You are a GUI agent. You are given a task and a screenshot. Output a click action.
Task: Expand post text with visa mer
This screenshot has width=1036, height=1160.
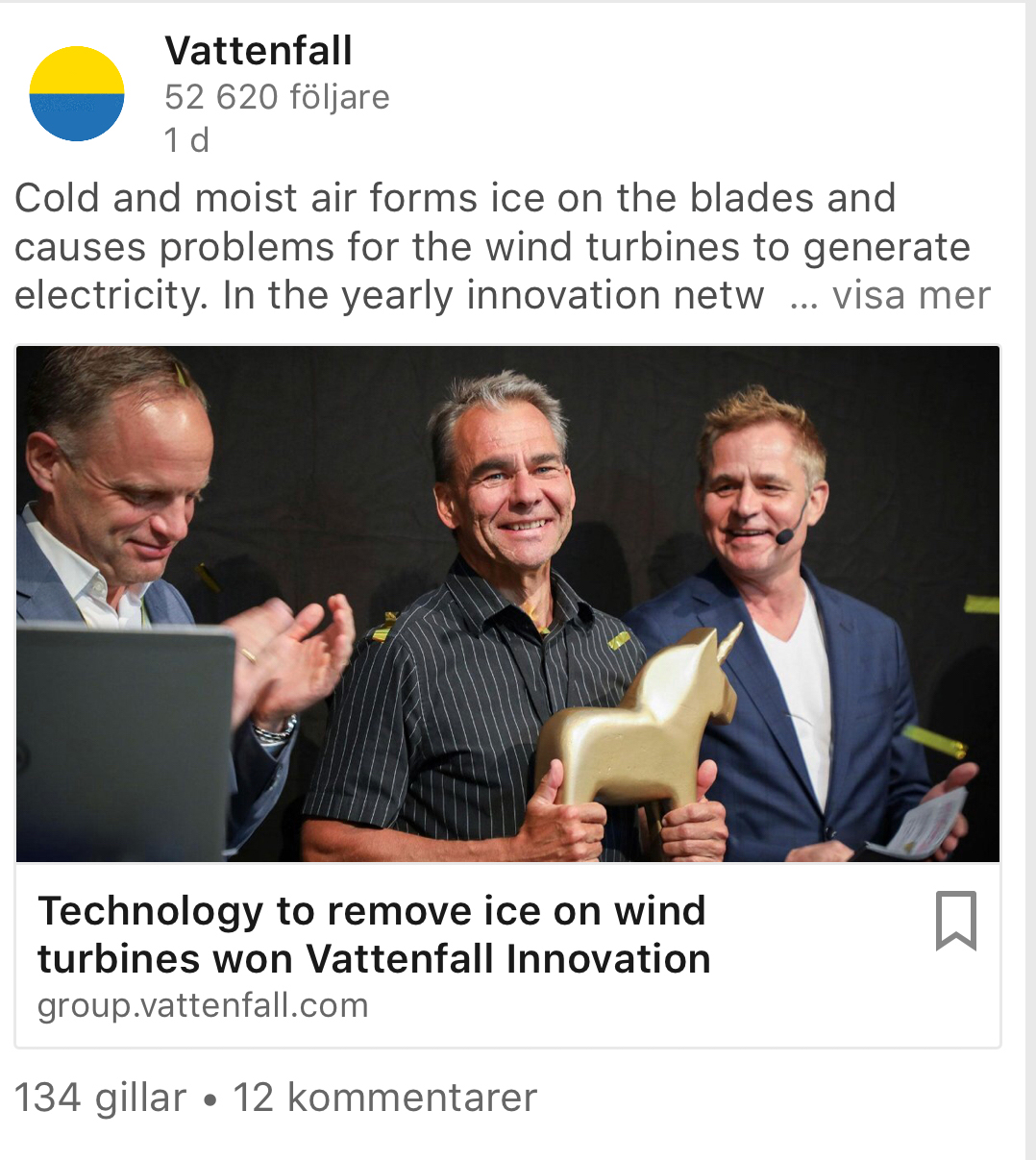pyautogui.click(x=910, y=296)
